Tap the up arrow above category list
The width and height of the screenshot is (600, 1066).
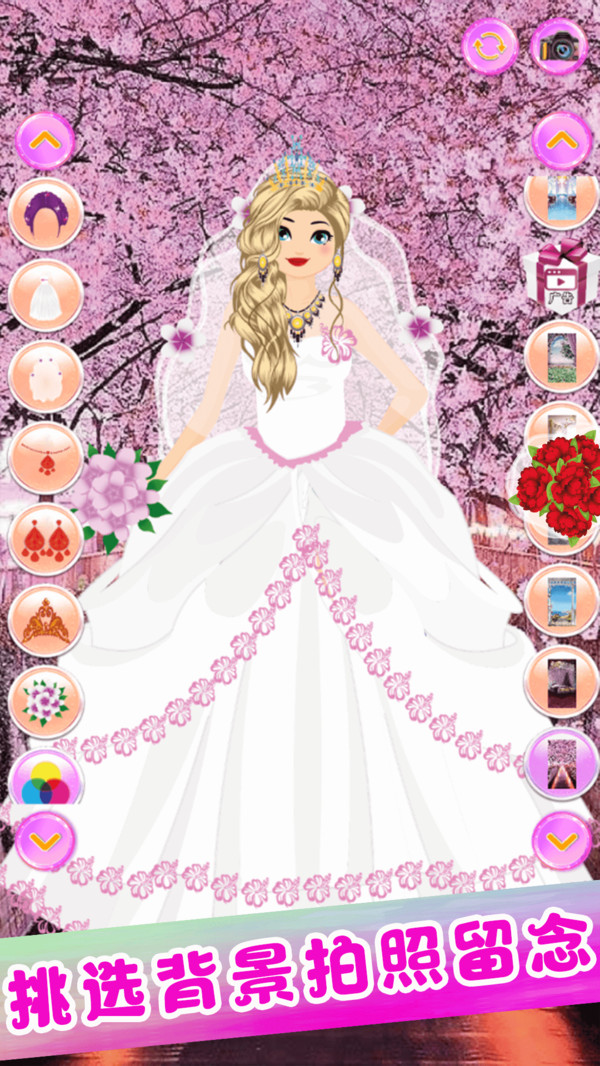point(45,140)
